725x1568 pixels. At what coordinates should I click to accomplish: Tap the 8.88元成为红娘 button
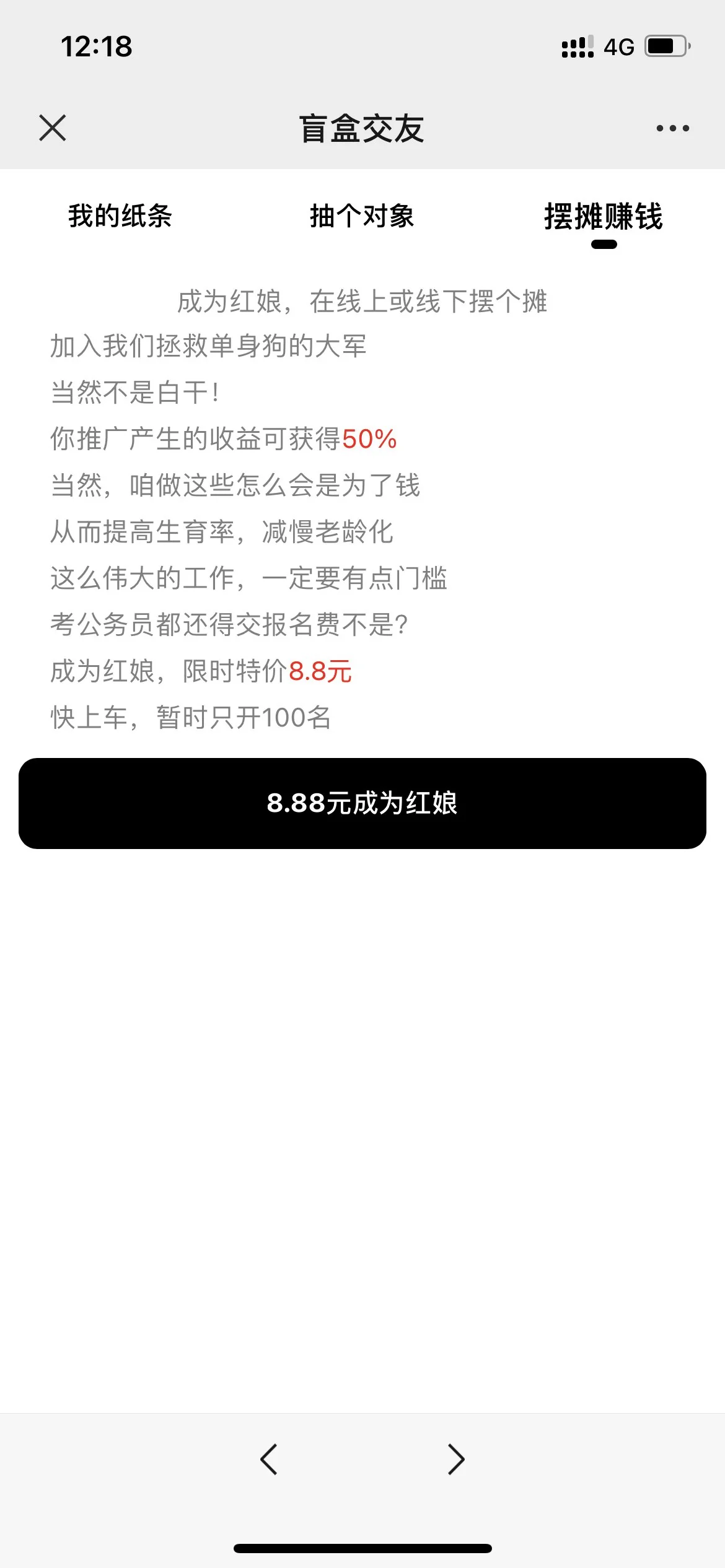362,803
